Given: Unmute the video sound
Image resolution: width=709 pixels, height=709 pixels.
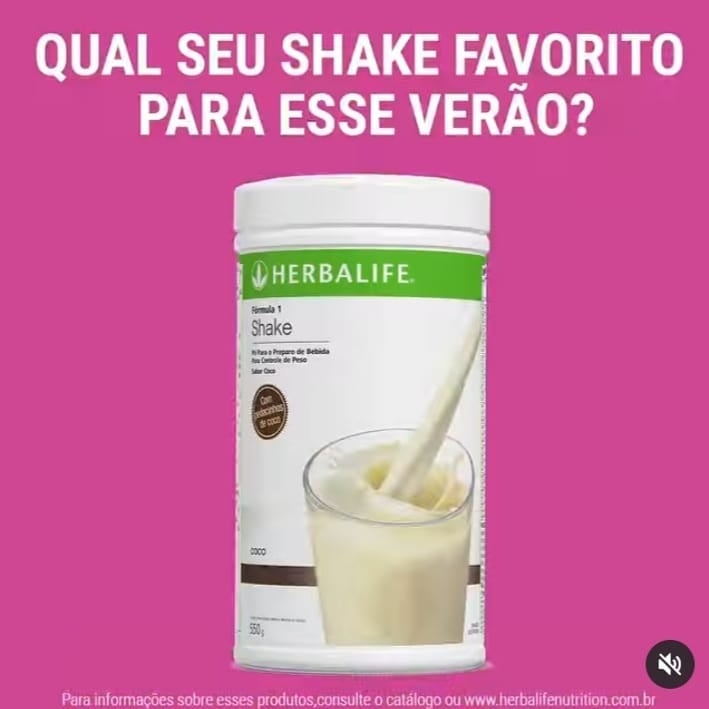Looking at the screenshot, I should 669,663.
